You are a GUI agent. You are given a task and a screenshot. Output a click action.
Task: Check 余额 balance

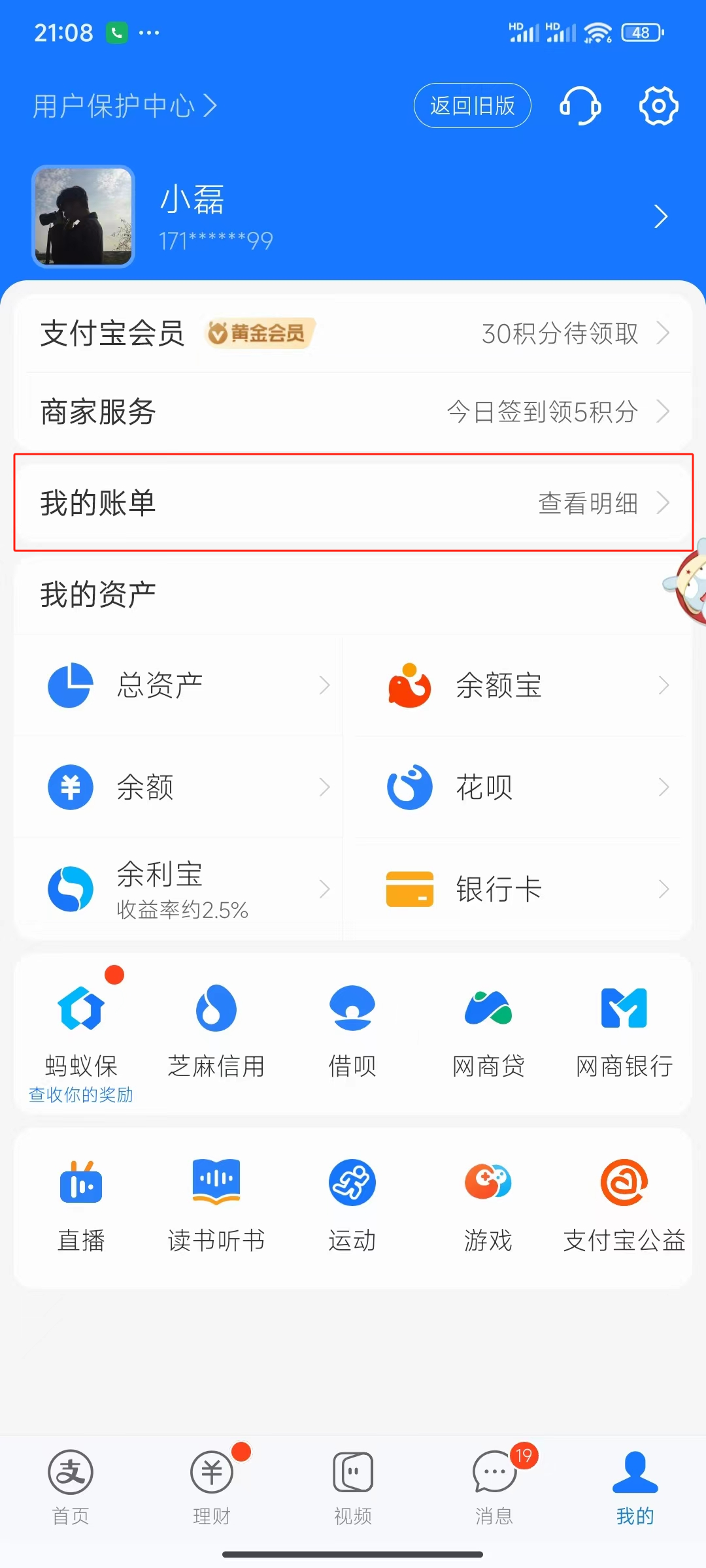click(x=178, y=787)
